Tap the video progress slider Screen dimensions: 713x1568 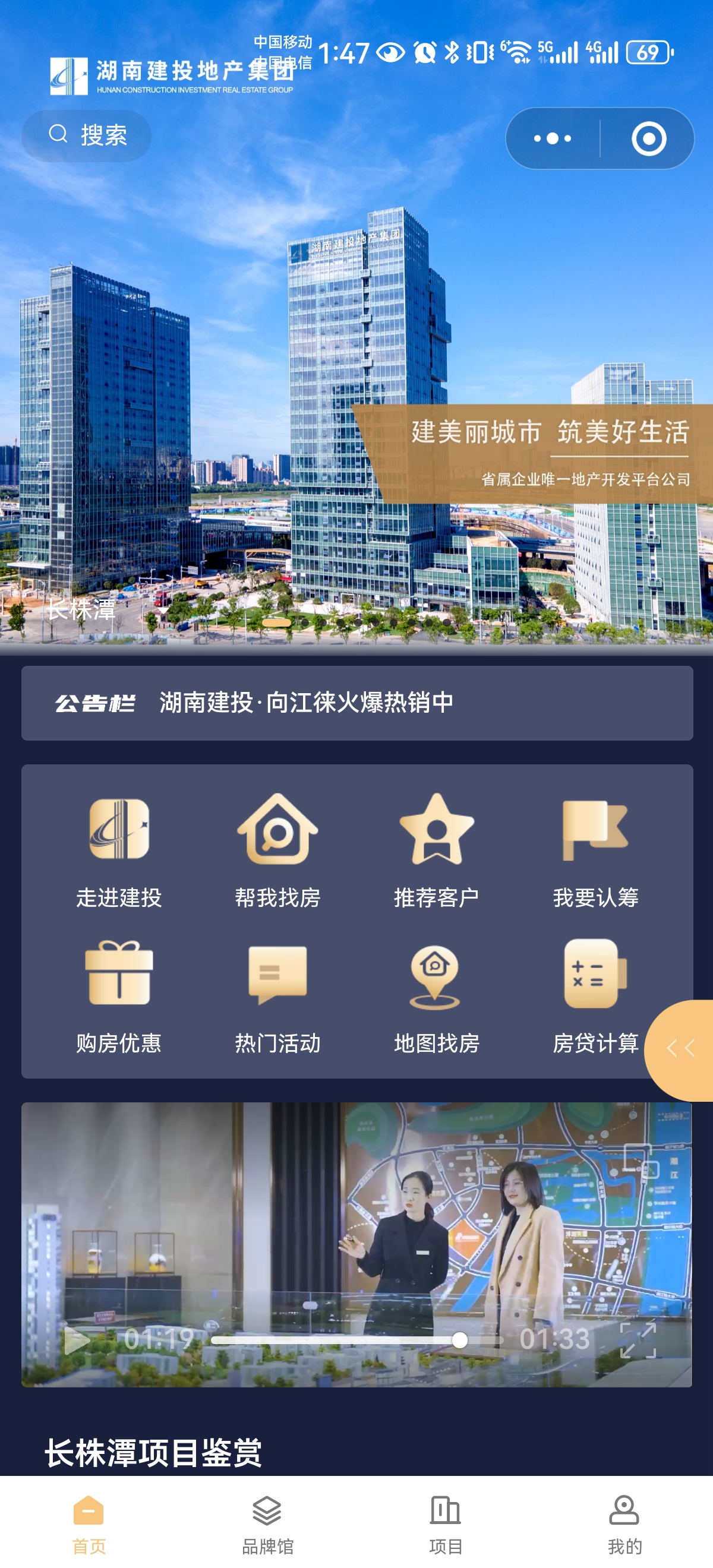coord(357,1340)
